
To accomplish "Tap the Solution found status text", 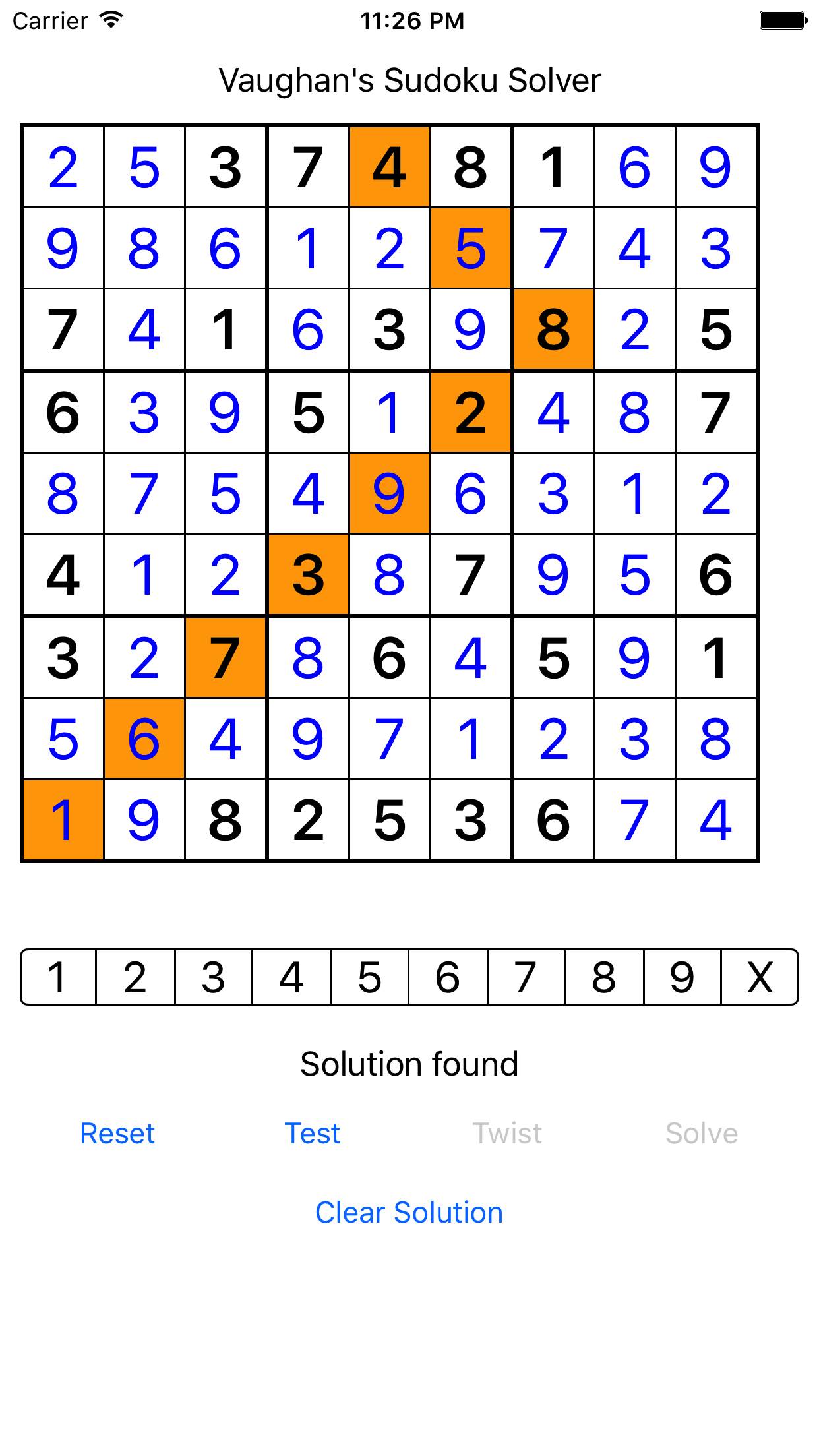I will tap(409, 1063).
